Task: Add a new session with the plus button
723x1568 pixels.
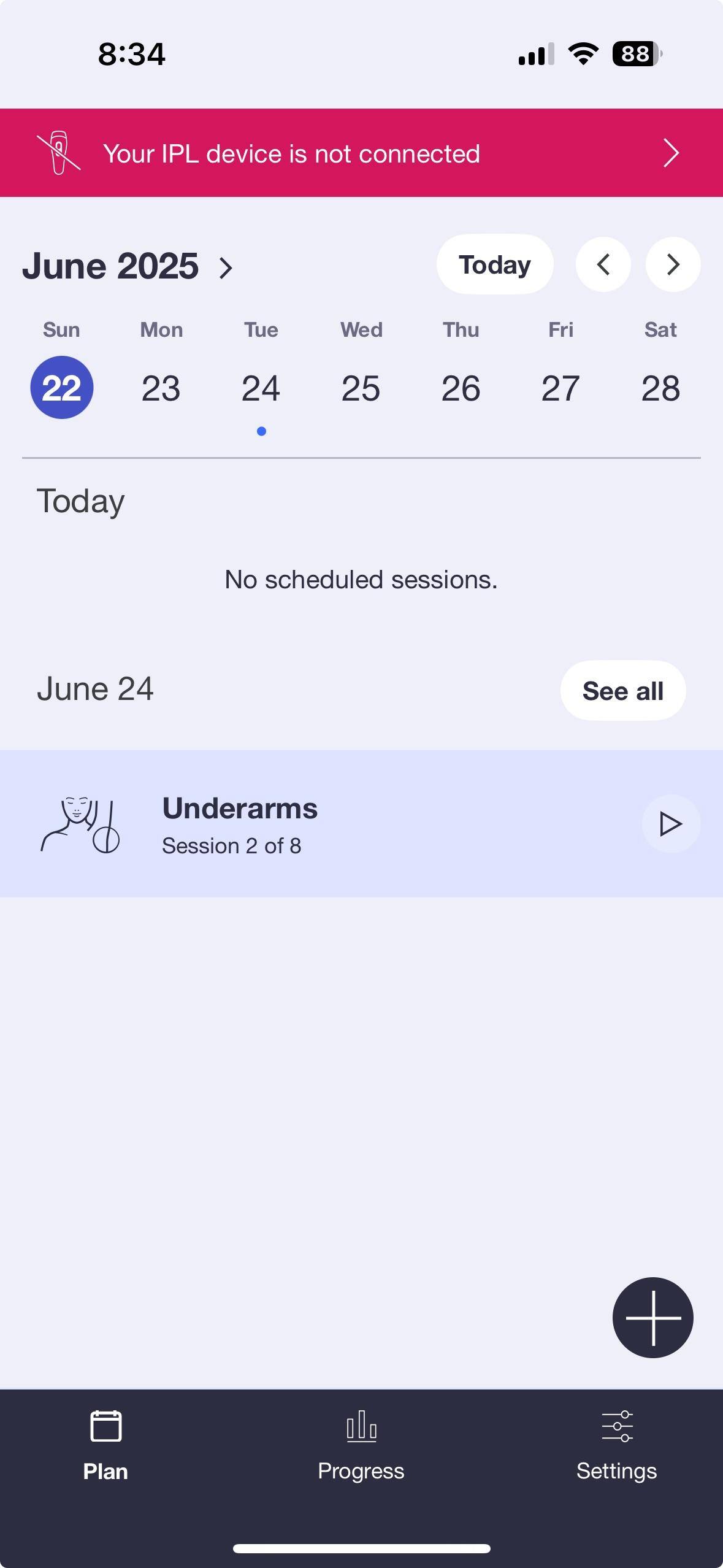Action: (652, 1318)
